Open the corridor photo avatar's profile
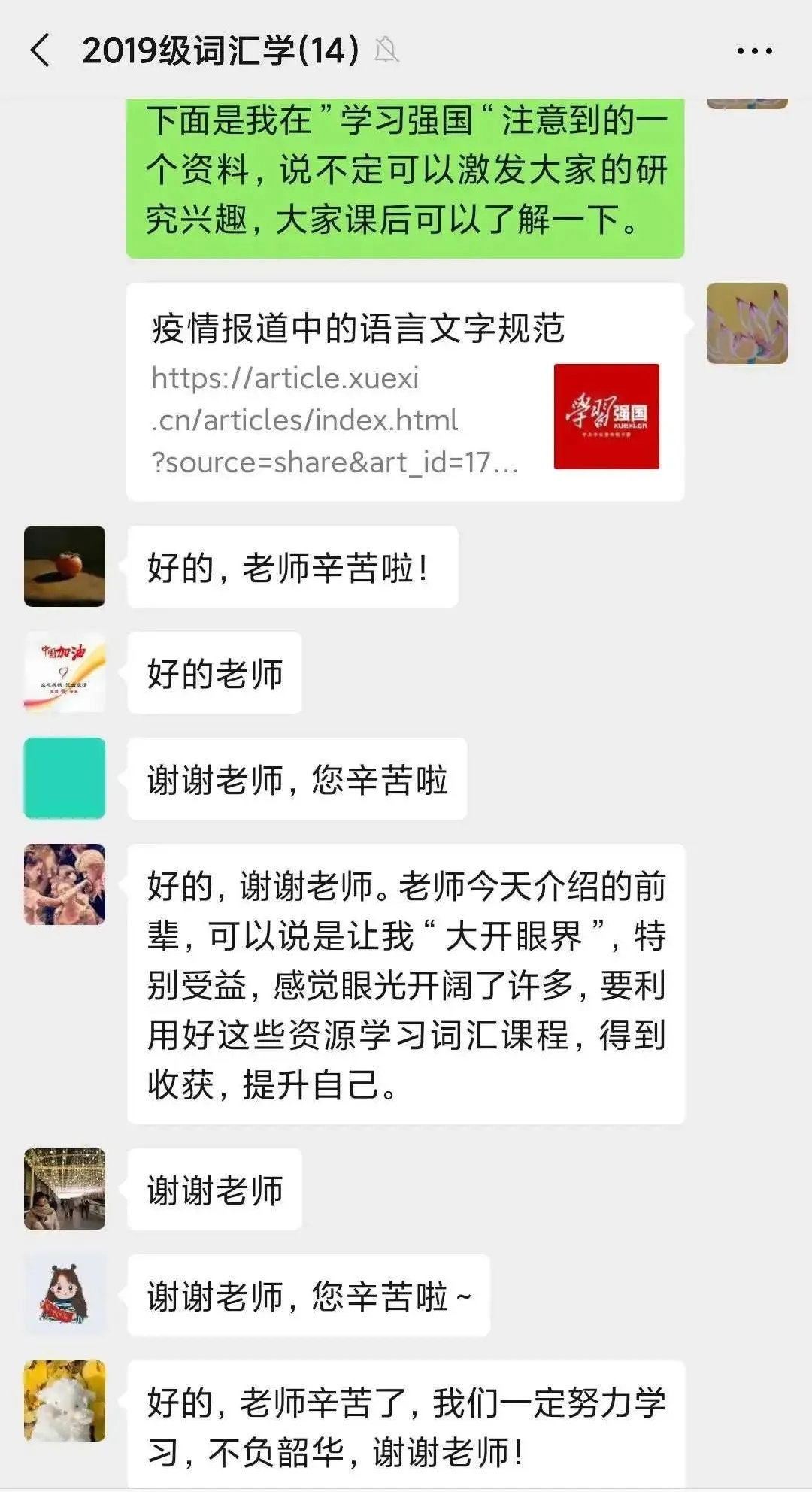This screenshot has height=1492, width=812. (x=65, y=1189)
